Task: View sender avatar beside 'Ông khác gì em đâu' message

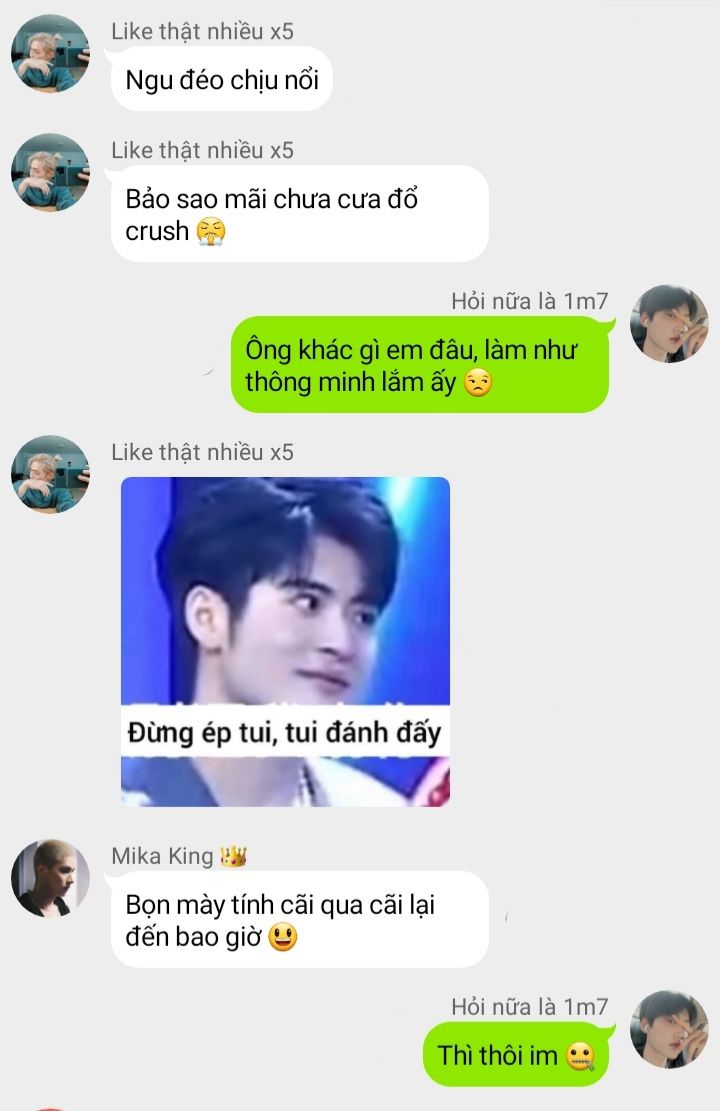Action: point(669,324)
